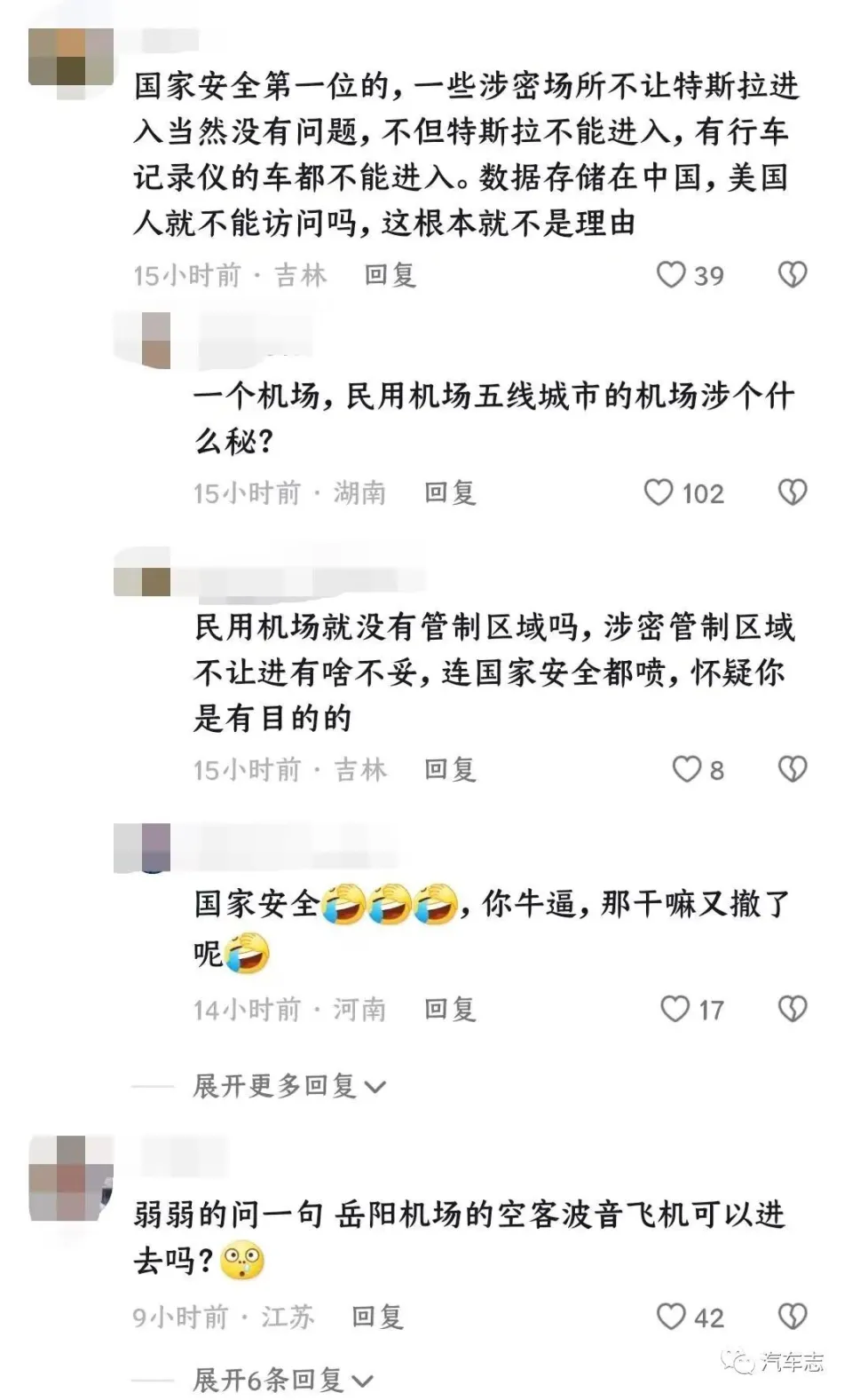Image resolution: width=852 pixels, height=1400 pixels.
Task: Expand 展开更多回复
Action: [x=288, y=1086]
